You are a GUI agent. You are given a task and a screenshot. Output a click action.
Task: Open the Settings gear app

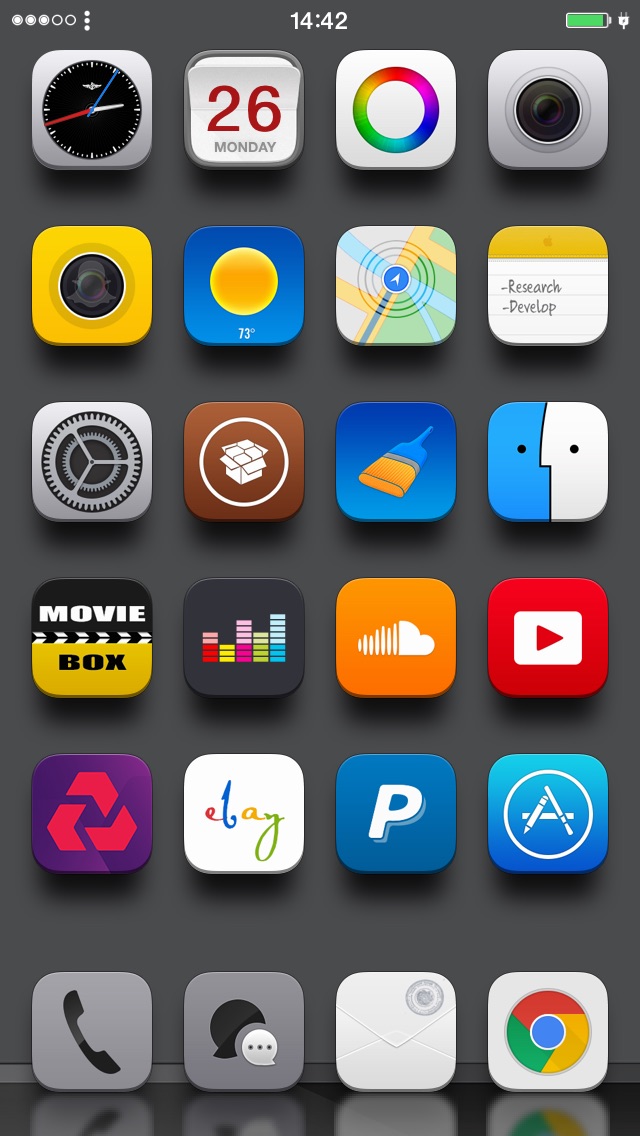[92, 462]
